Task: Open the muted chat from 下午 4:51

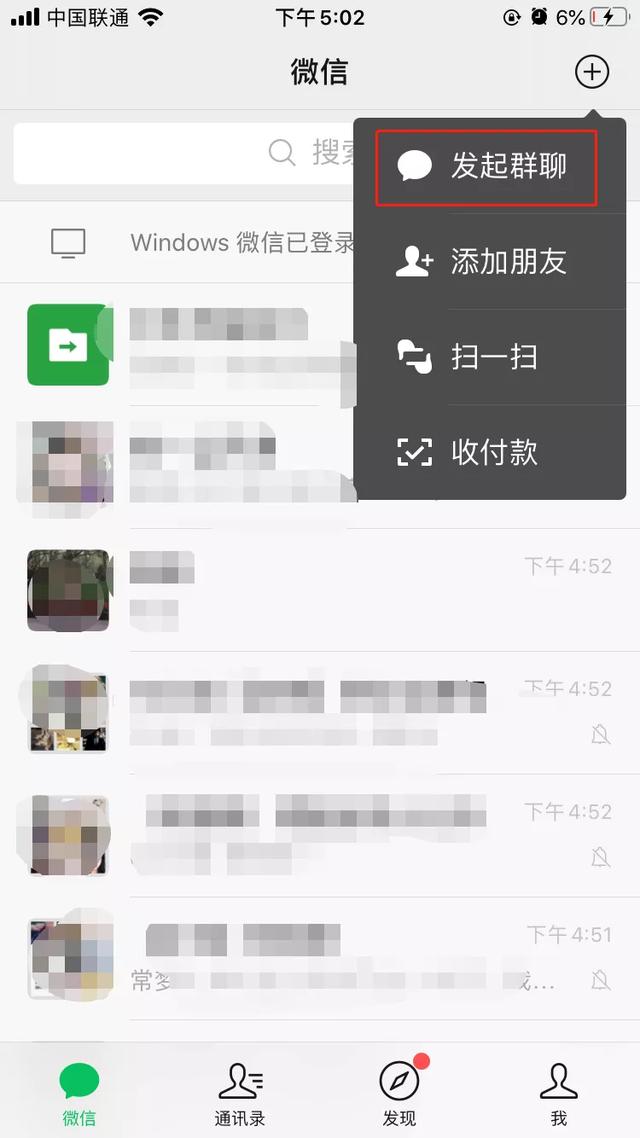Action: pyautogui.click(x=320, y=958)
